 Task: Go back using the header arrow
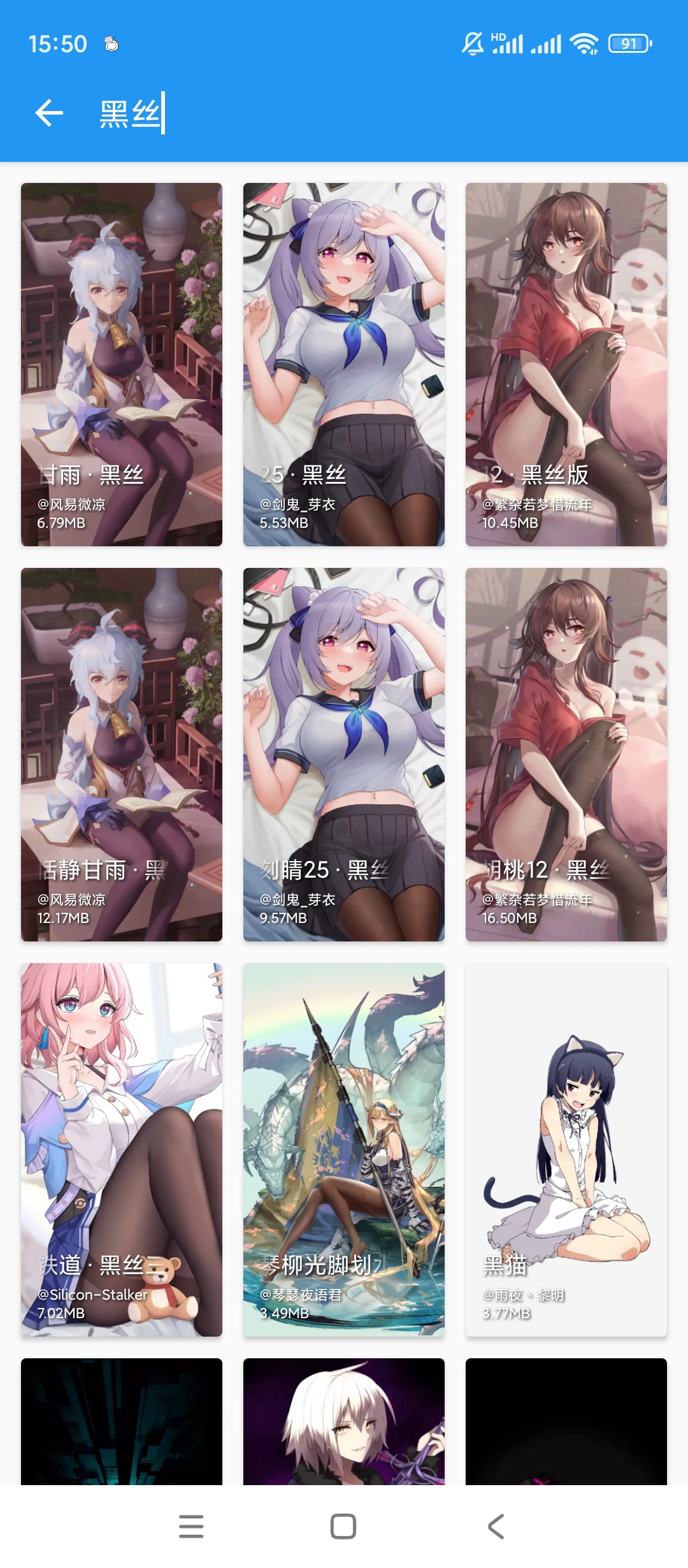pos(49,113)
